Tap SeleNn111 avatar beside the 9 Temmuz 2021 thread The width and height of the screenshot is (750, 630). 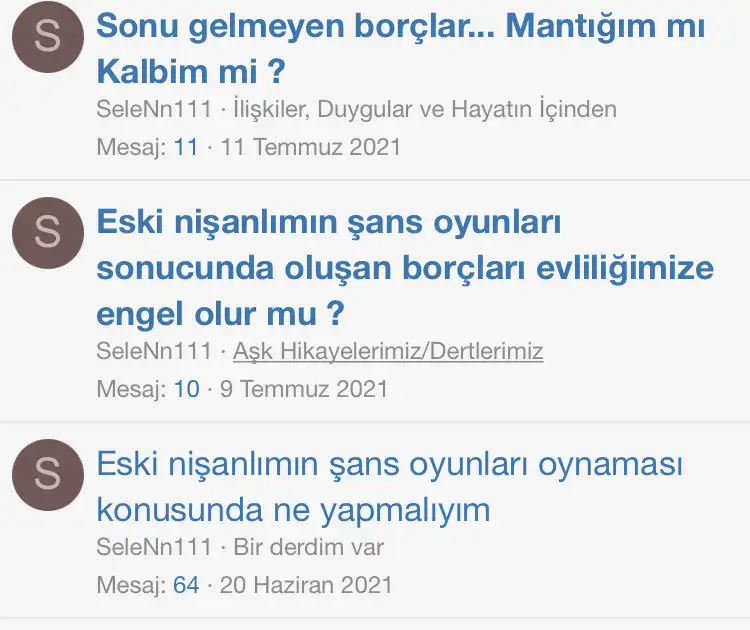[47, 233]
